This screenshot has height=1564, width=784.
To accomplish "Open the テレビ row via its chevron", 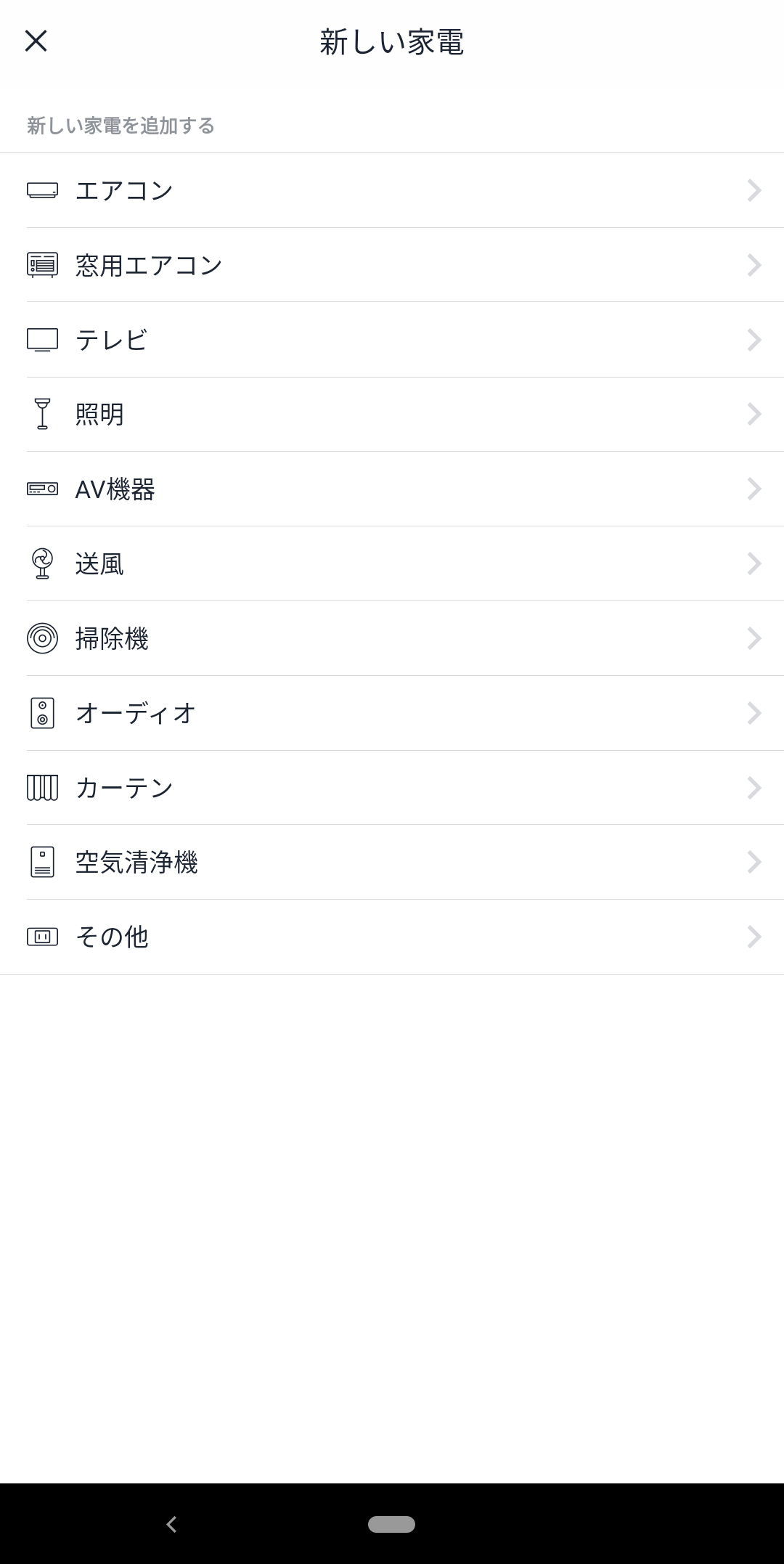I will 754,339.
